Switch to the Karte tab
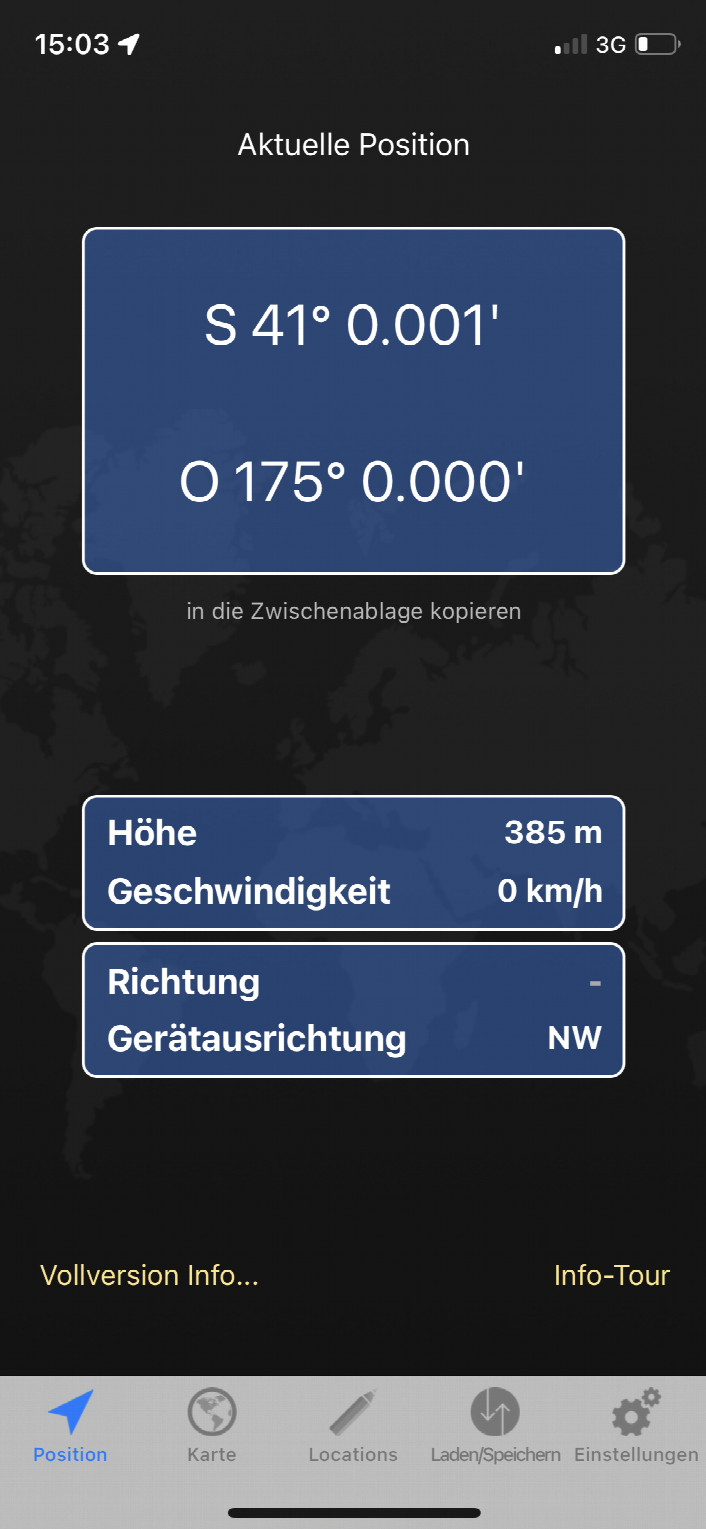This screenshot has height=1529, width=706. (x=212, y=1427)
